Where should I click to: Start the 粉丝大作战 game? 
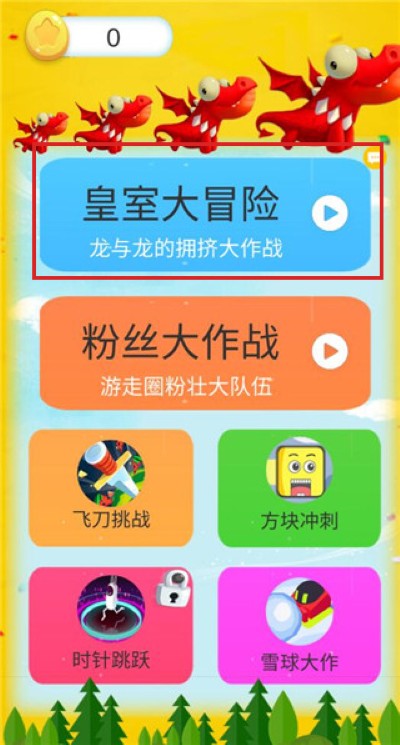[205, 353]
